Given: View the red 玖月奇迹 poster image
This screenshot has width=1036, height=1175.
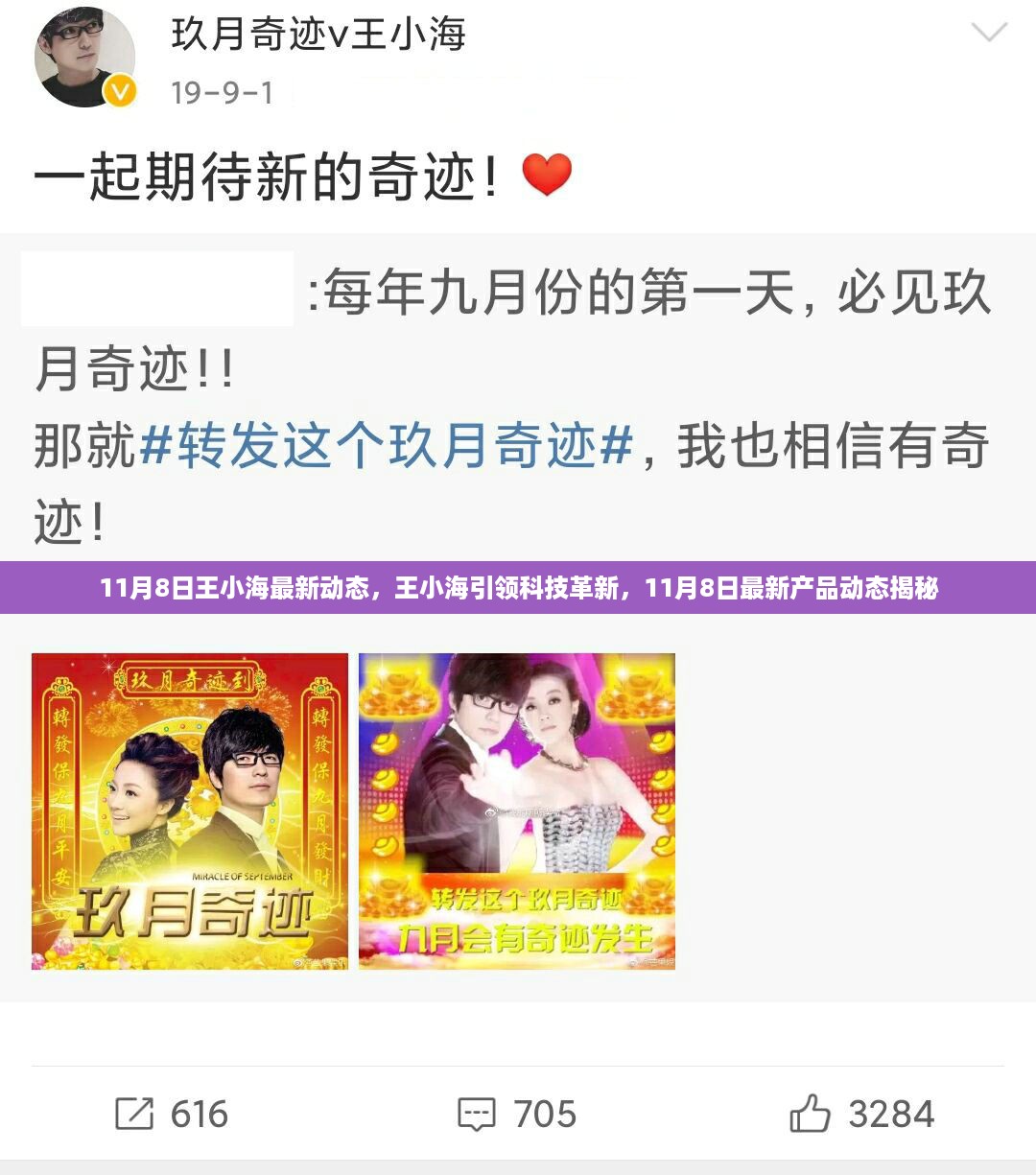Looking at the screenshot, I should 190,811.
